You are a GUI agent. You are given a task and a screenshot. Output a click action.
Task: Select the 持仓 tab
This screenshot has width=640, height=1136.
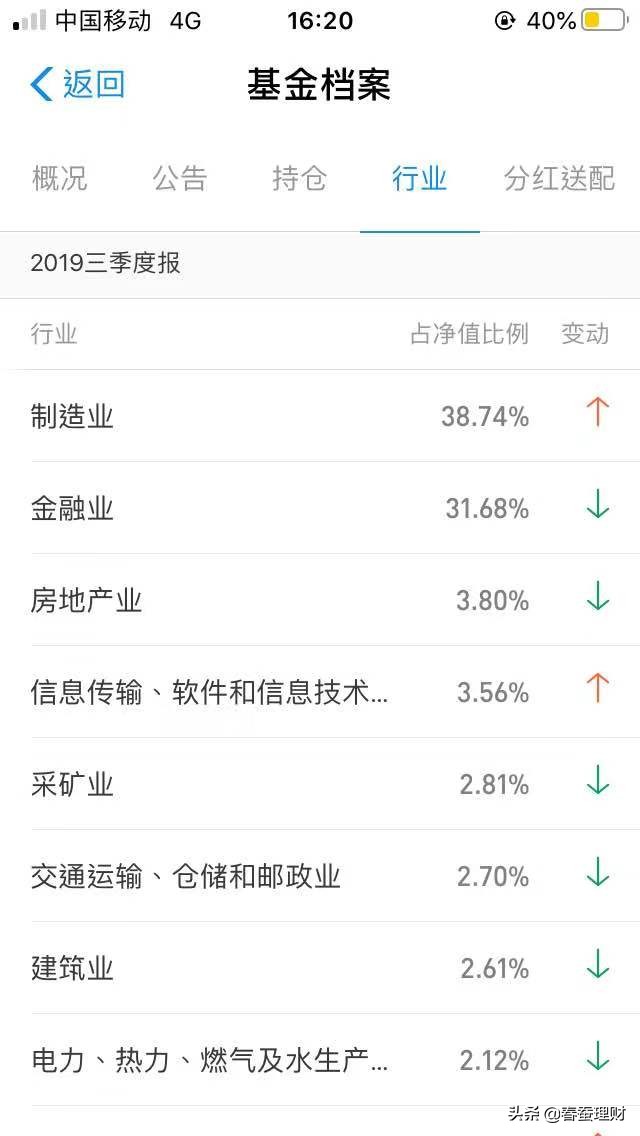299,178
